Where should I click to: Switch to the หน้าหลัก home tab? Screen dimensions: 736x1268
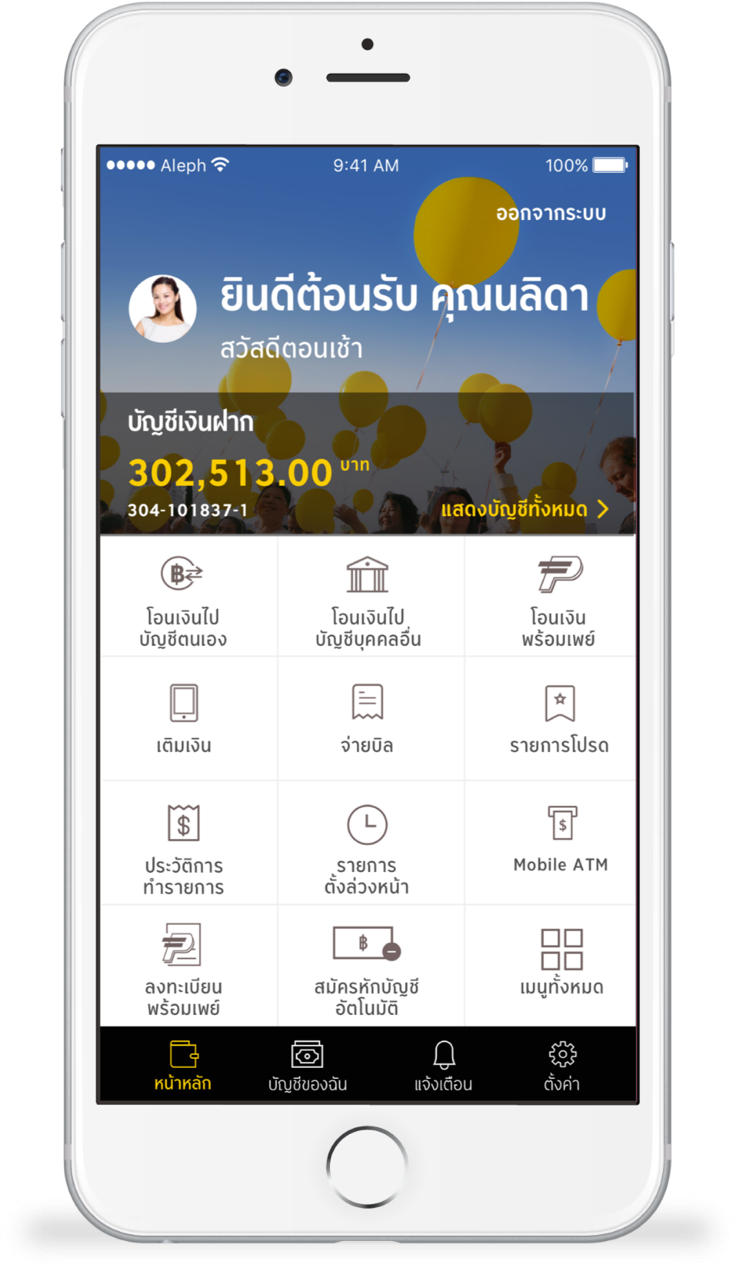coord(183,1066)
